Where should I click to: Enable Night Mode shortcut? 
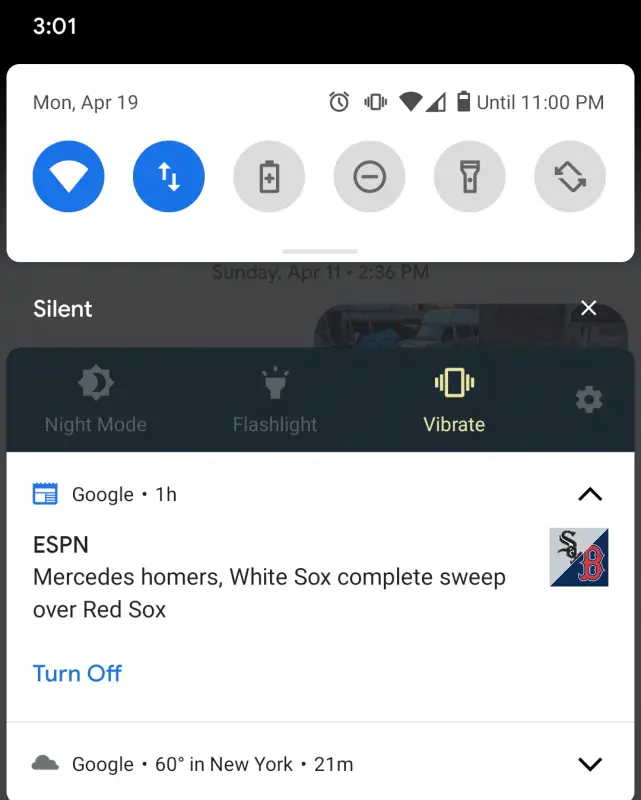pyautogui.click(x=96, y=399)
